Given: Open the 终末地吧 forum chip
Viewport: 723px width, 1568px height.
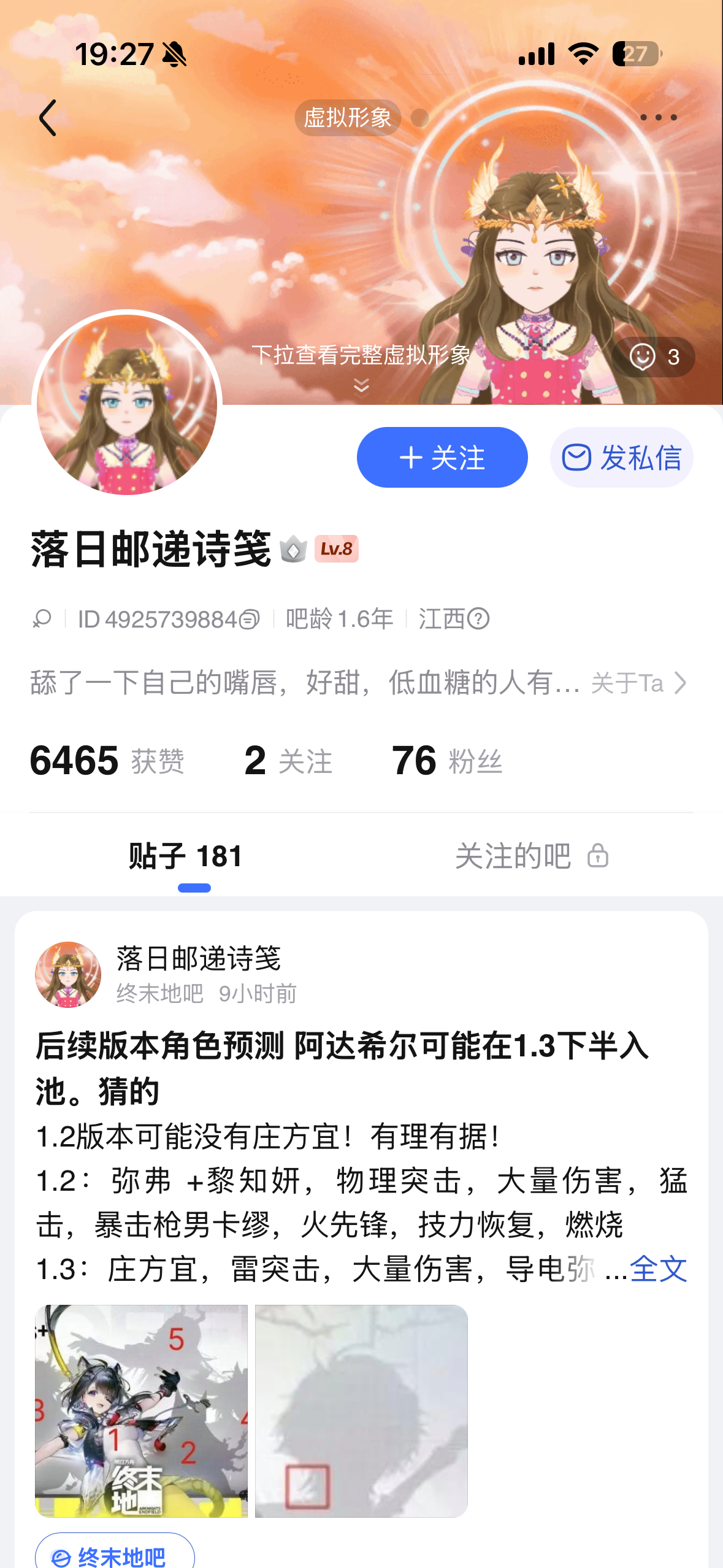Looking at the screenshot, I should click(115, 1555).
